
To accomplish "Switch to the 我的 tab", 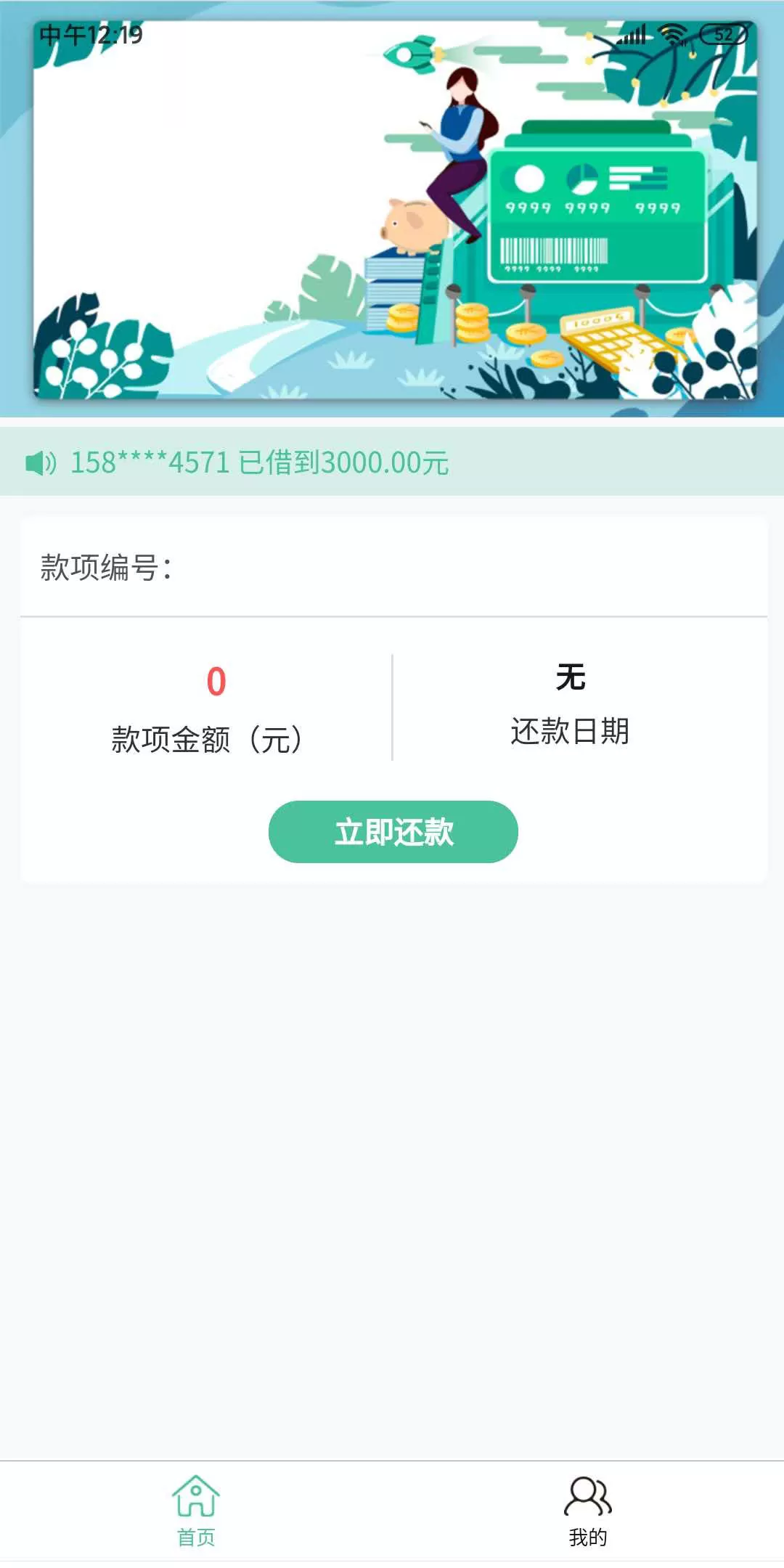I will click(x=587, y=1511).
